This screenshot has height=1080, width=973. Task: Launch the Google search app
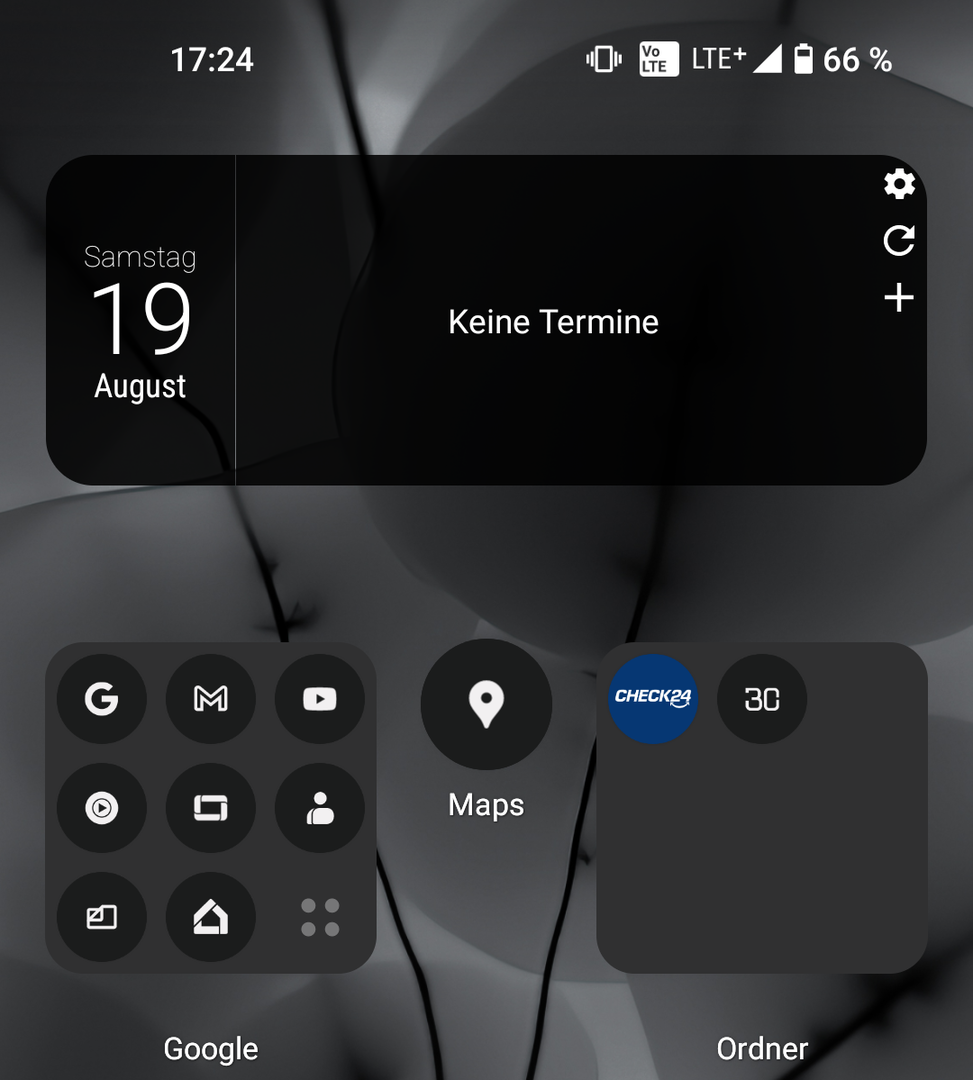(101, 699)
